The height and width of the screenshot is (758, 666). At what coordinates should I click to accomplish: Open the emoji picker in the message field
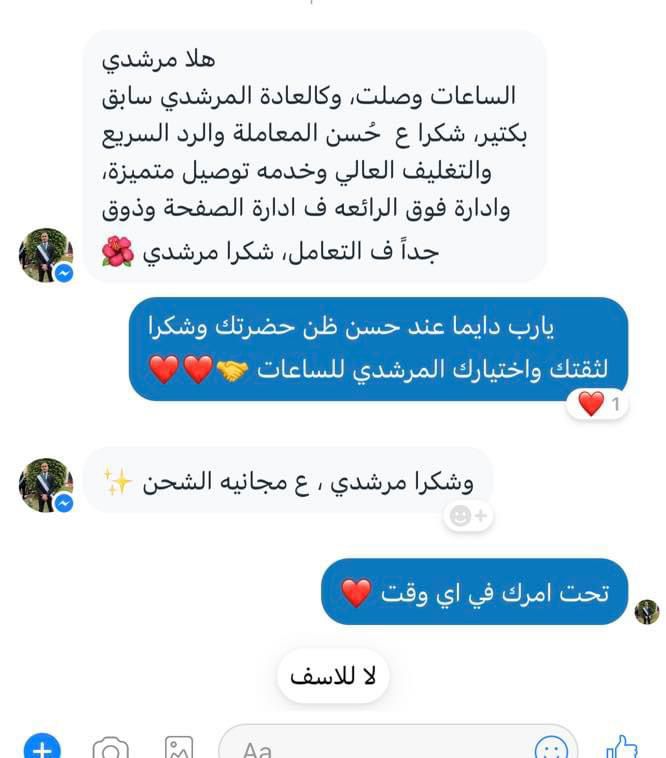[549, 747]
